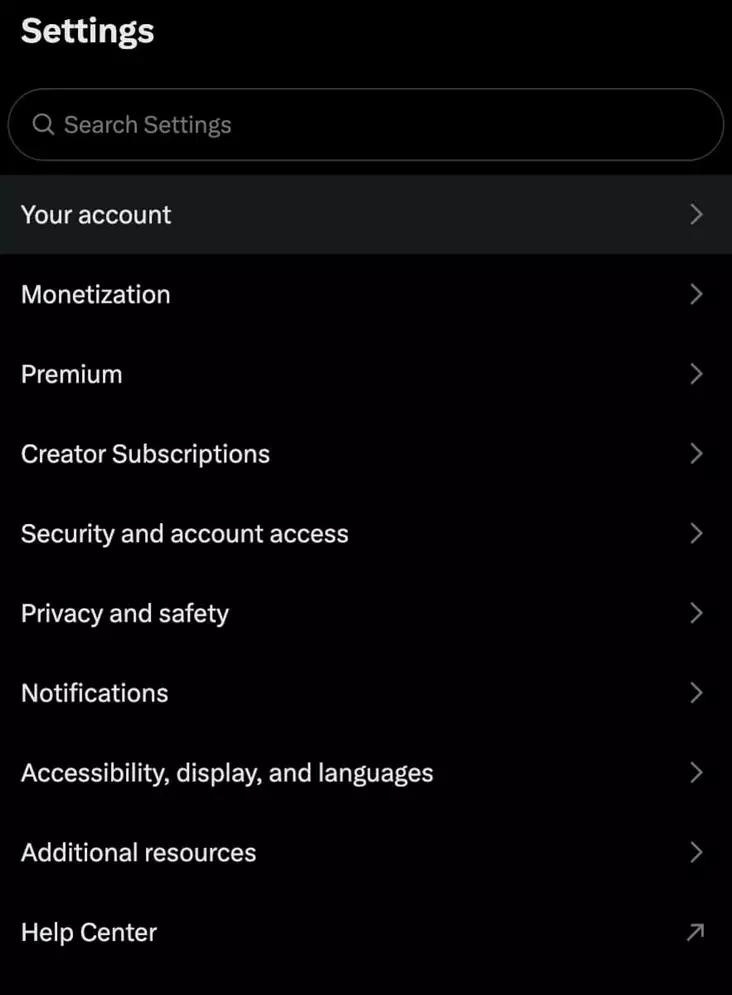Tap the Search Settings field
Viewport: 732px width, 995px height.
365,125
